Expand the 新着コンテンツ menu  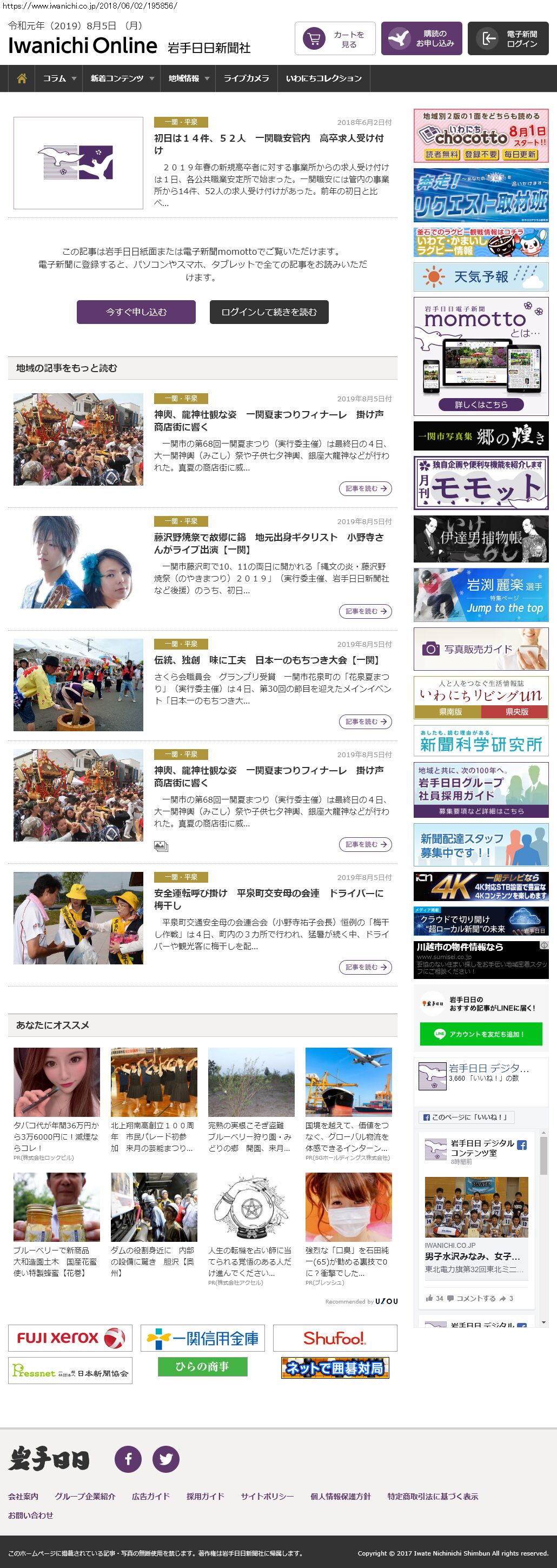(122, 78)
